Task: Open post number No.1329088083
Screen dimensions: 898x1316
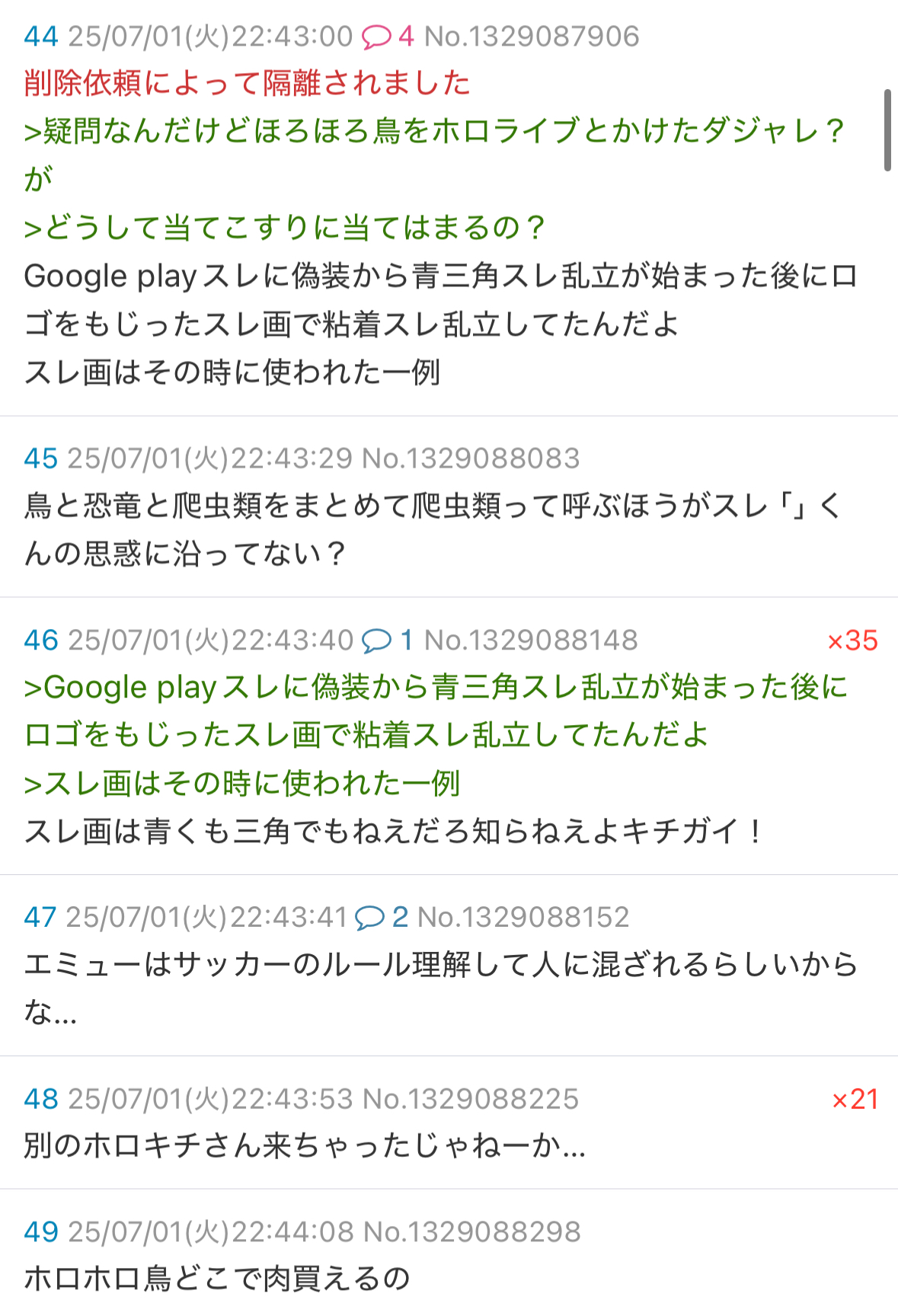Action: (471, 458)
